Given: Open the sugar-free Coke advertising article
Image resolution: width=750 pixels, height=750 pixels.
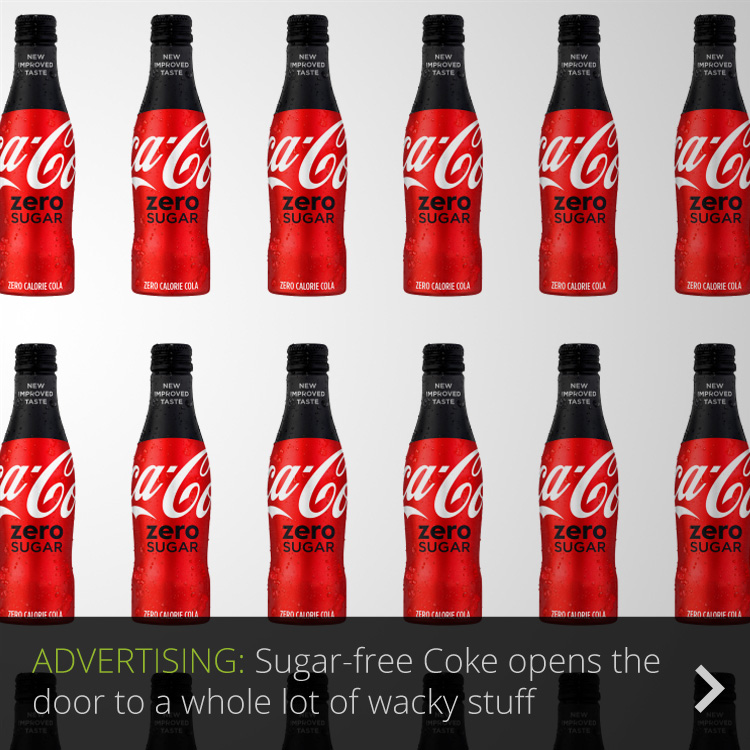Looking at the screenshot, I should coord(346,681).
